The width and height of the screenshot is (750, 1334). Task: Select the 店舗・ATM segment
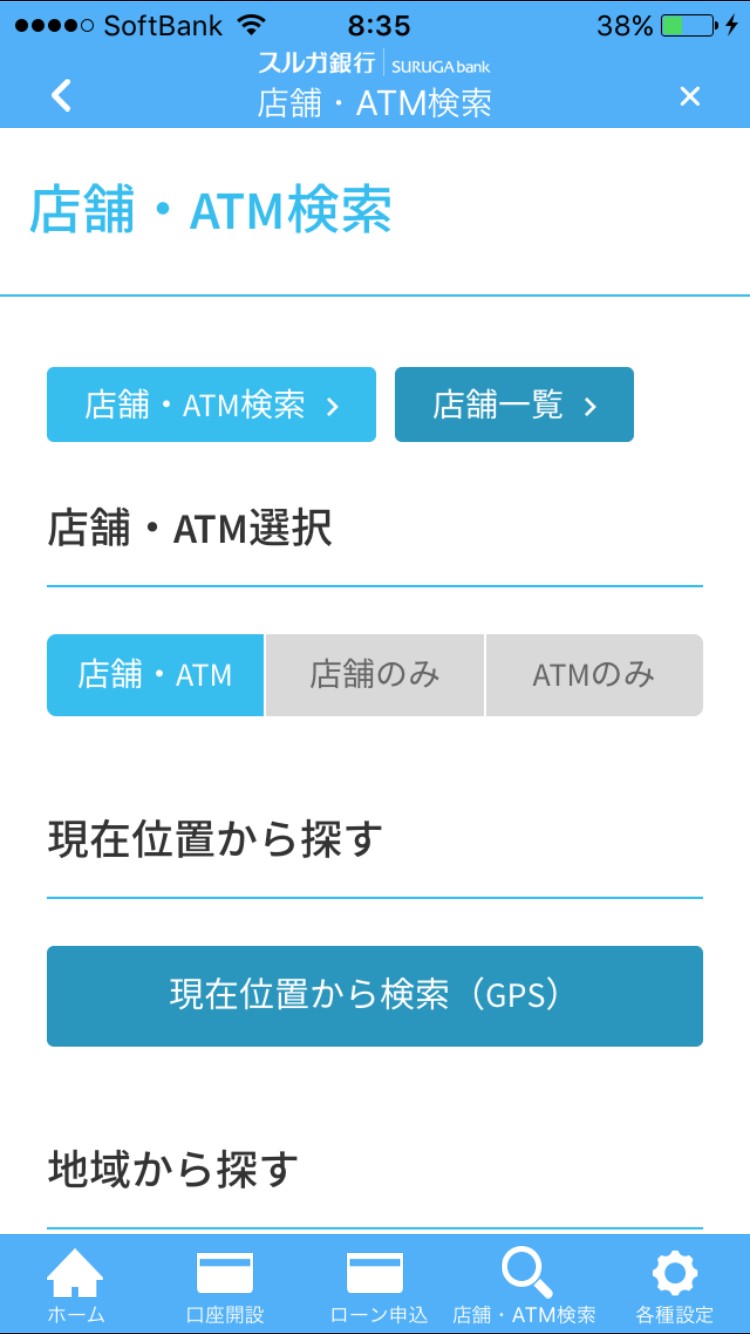point(155,675)
